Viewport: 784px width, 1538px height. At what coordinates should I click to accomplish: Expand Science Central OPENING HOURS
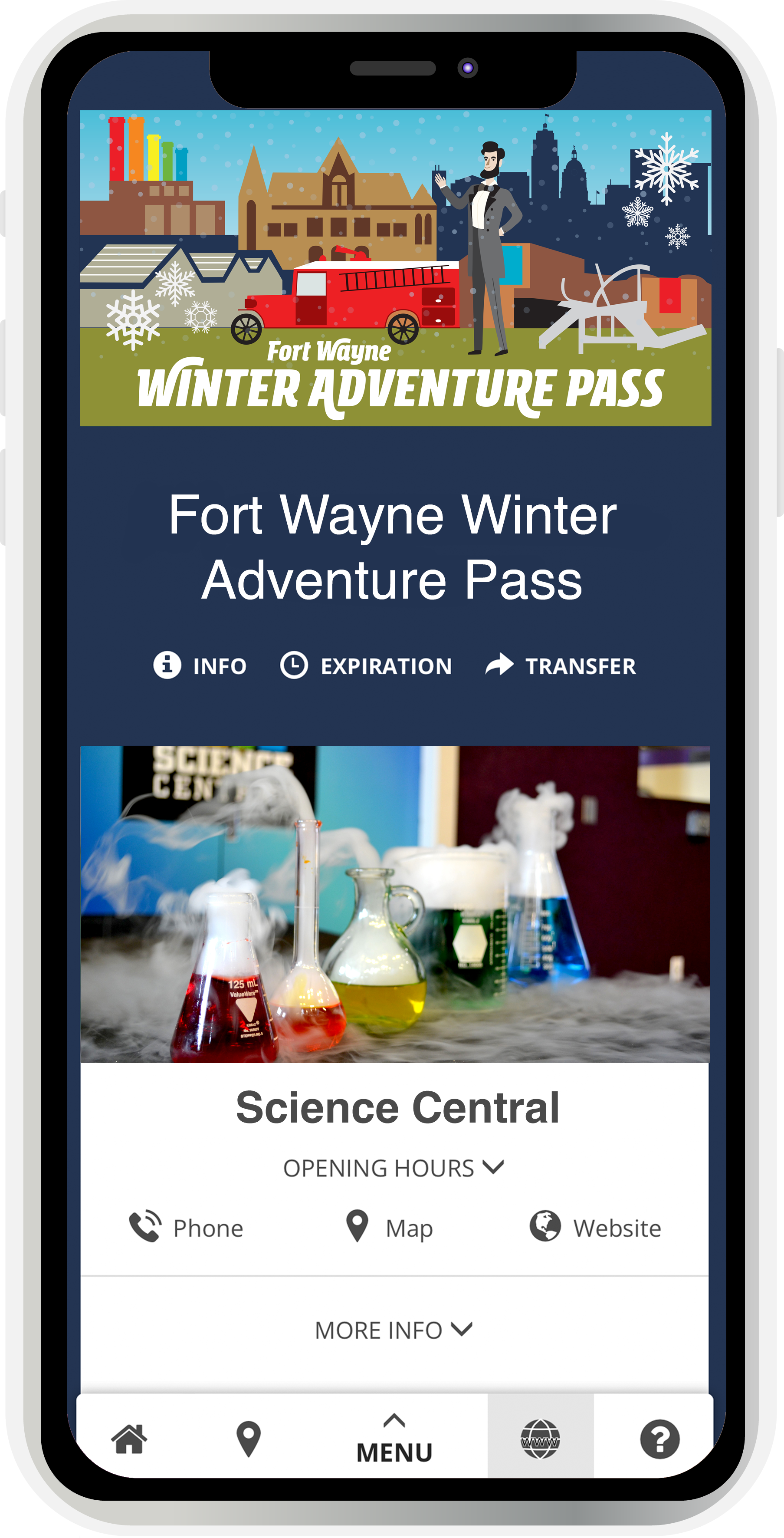(x=394, y=1168)
